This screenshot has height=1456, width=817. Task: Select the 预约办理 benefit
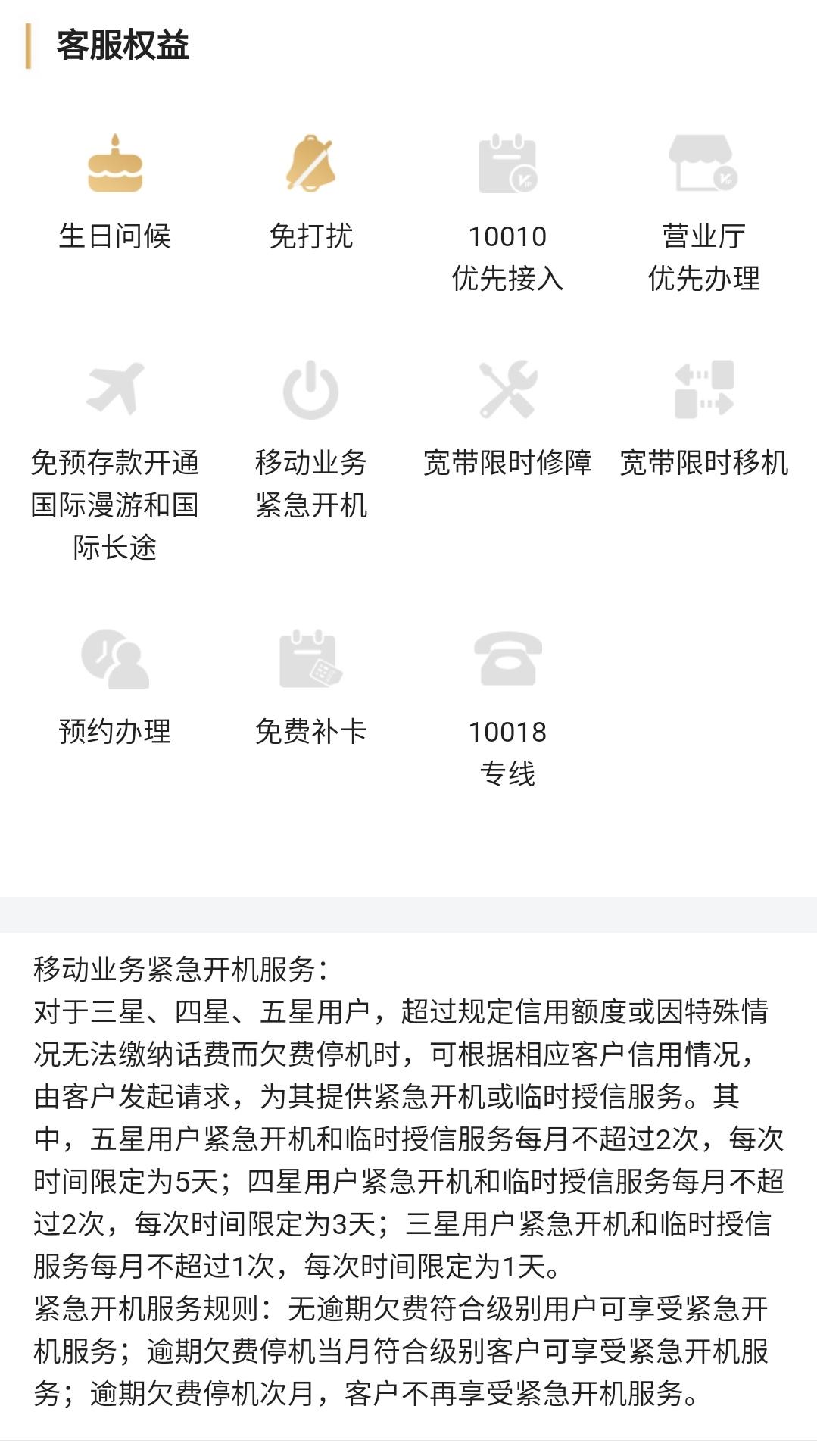click(114, 659)
